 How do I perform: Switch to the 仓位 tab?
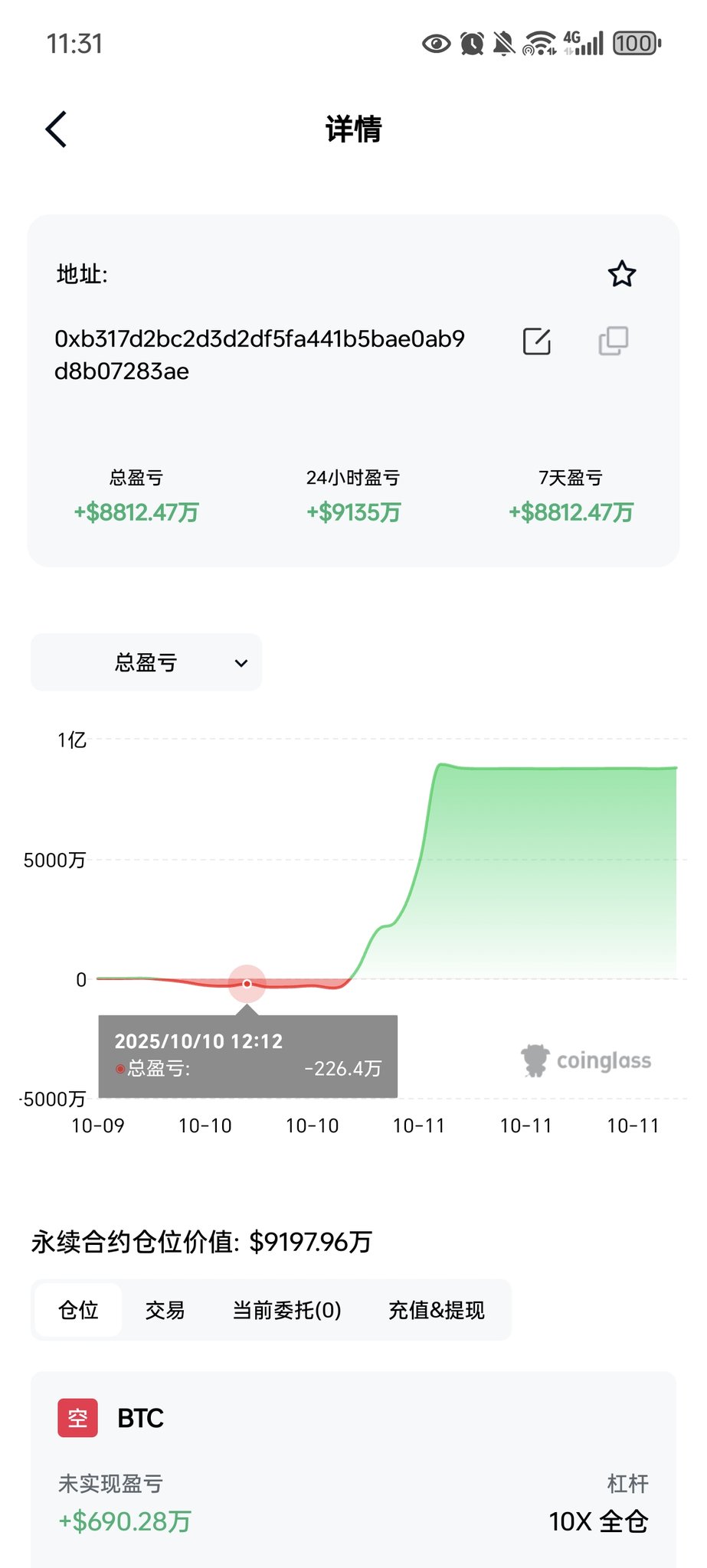point(78,1310)
